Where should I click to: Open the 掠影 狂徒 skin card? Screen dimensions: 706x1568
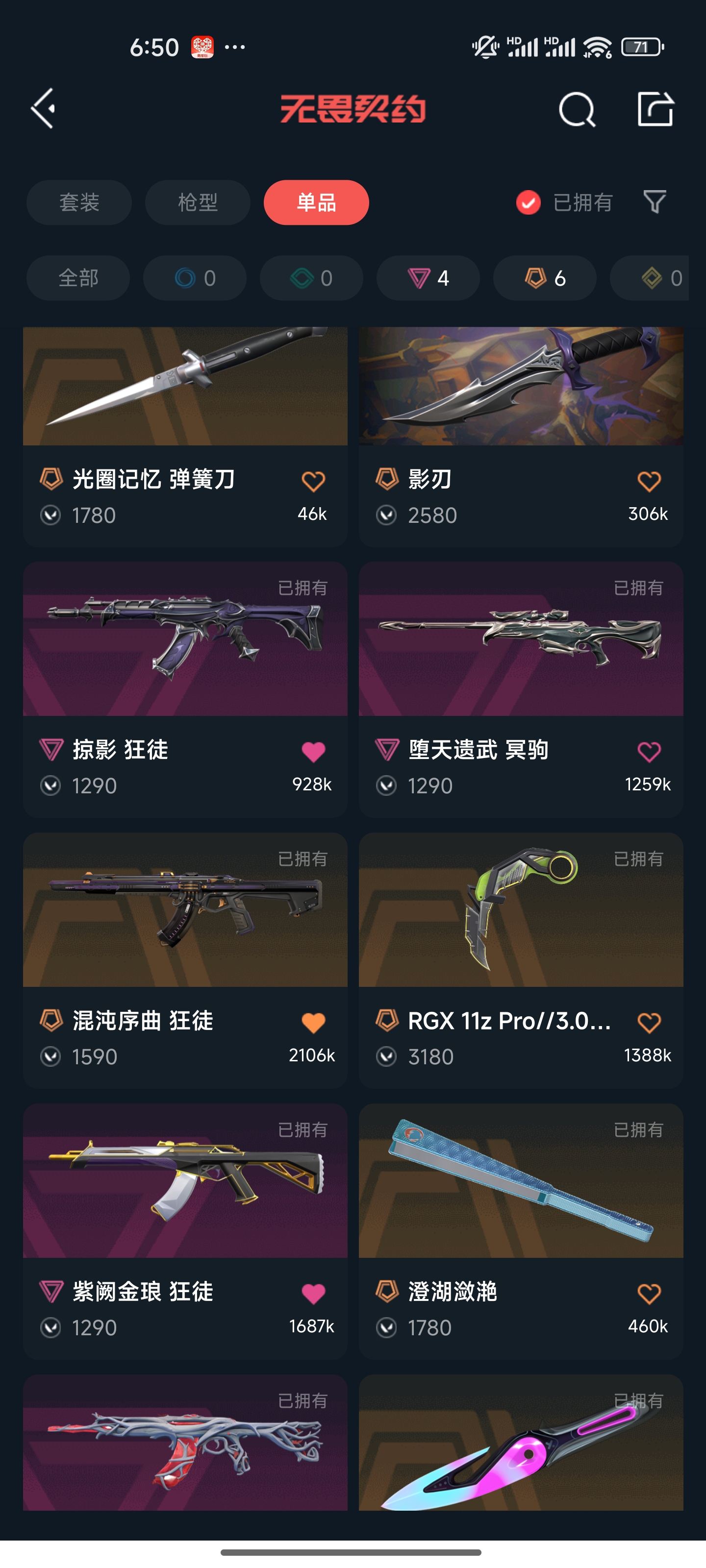click(185, 645)
